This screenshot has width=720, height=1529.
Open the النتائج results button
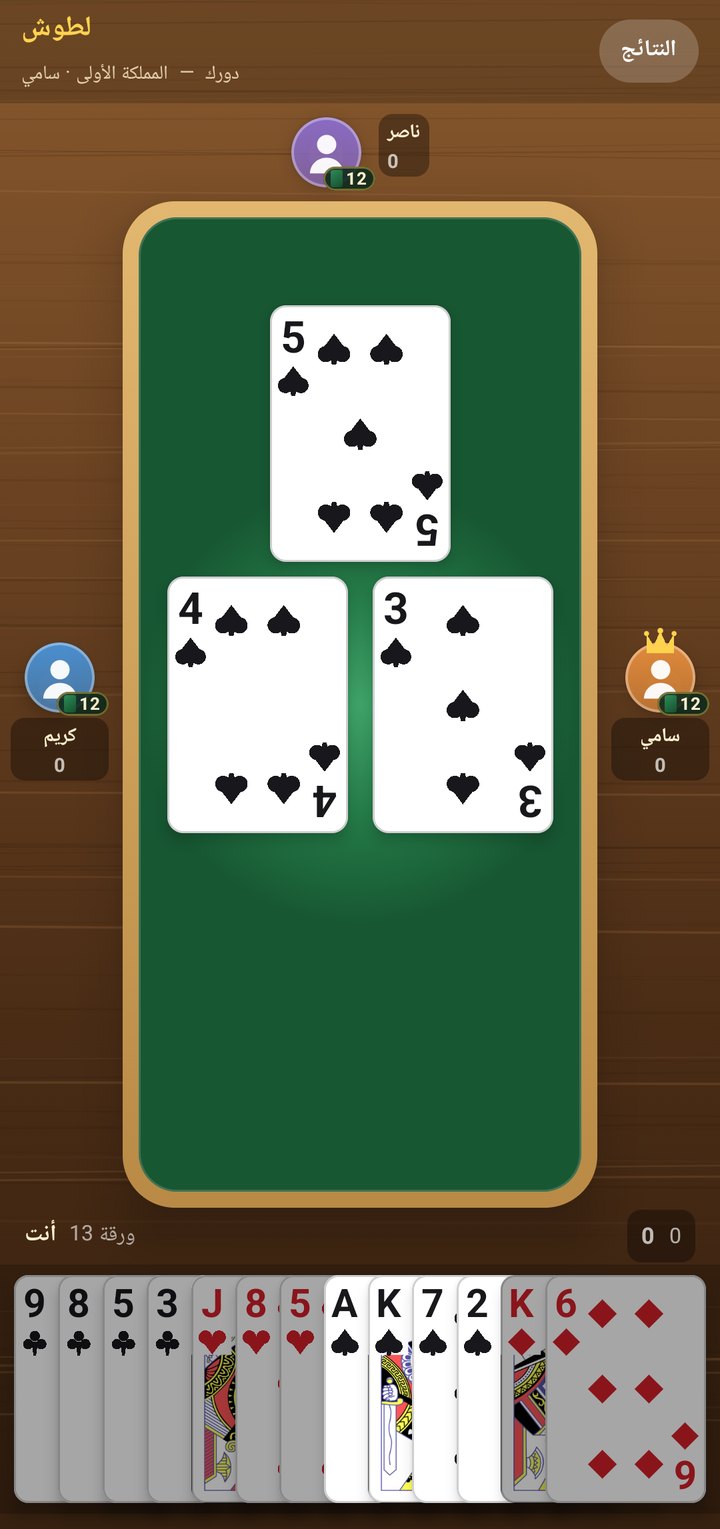pyautogui.click(x=648, y=50)
